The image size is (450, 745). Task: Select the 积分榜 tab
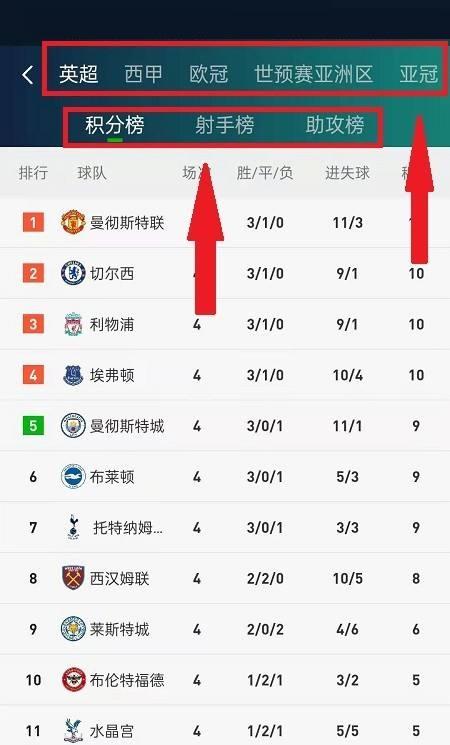(115, 125)
